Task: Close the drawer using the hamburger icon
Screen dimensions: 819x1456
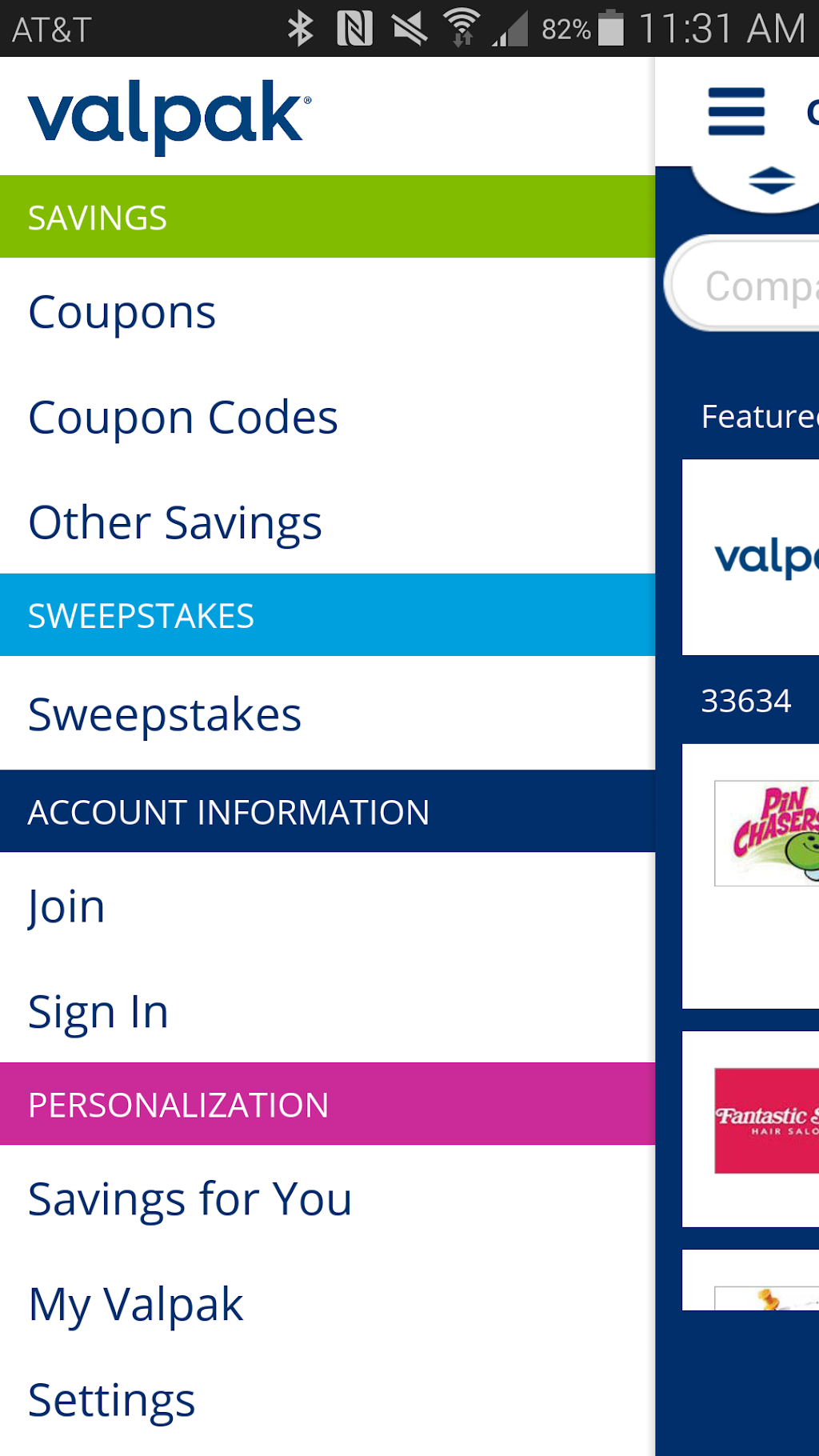Action: point(736,111)
